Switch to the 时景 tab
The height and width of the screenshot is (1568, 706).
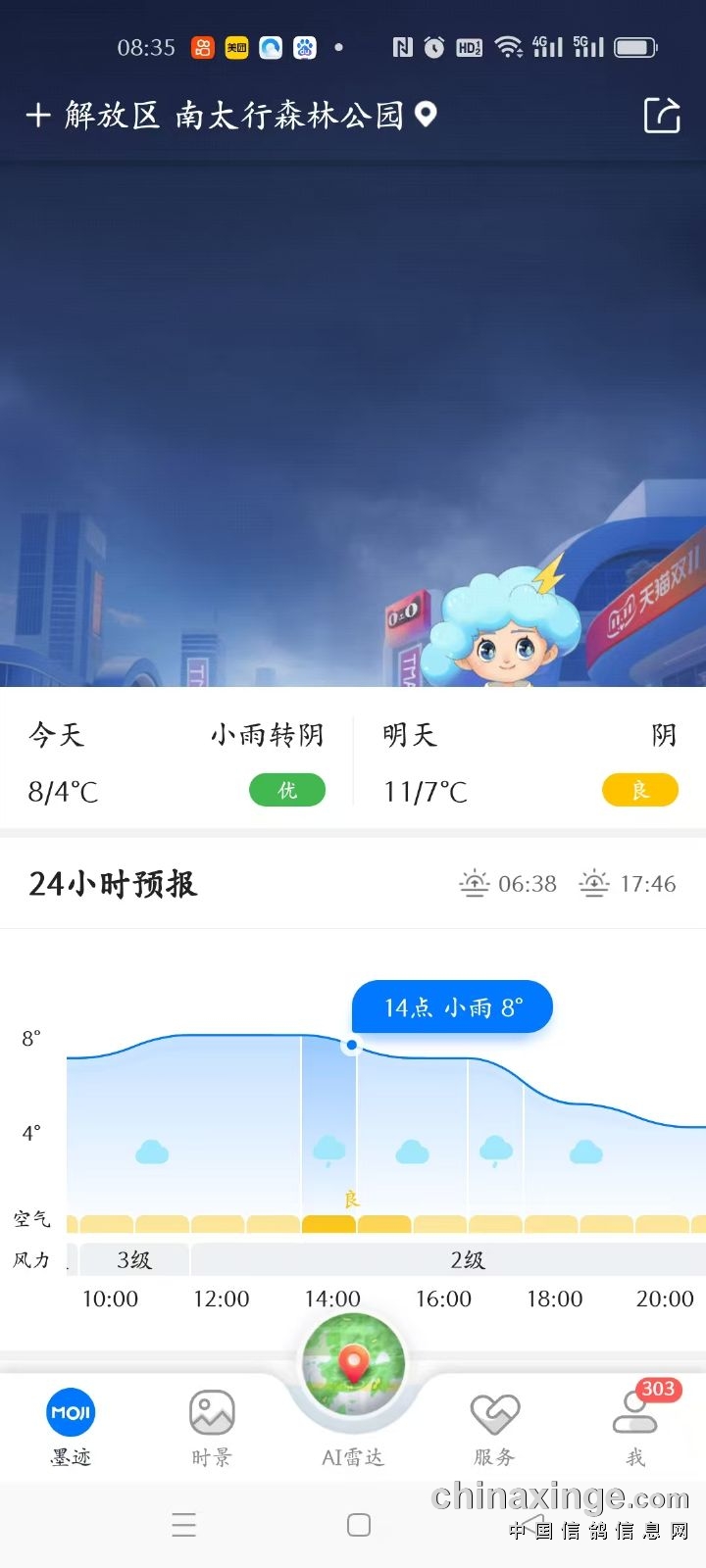pyautogui.click(x=212, y=1426)
